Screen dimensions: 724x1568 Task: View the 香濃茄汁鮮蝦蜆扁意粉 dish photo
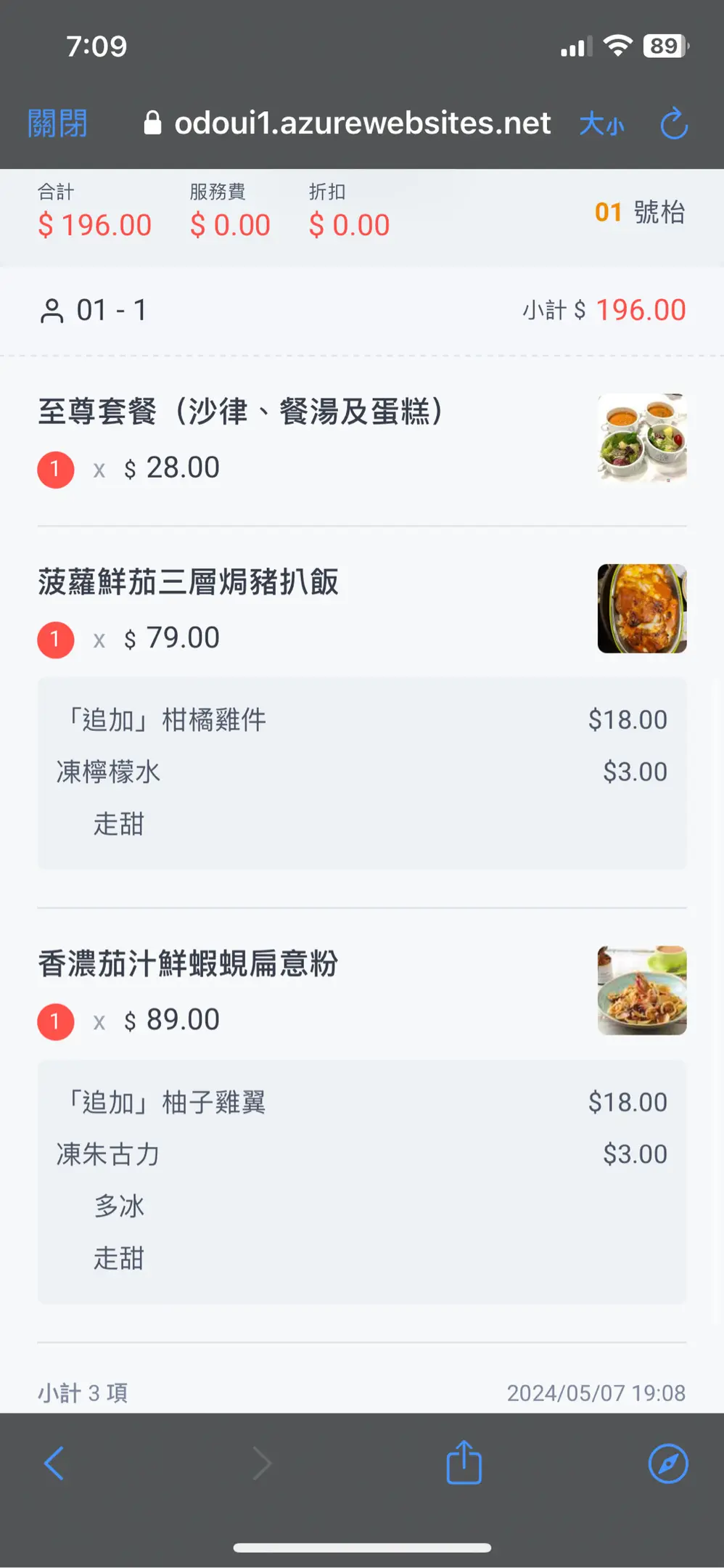(x=642, y=990)
